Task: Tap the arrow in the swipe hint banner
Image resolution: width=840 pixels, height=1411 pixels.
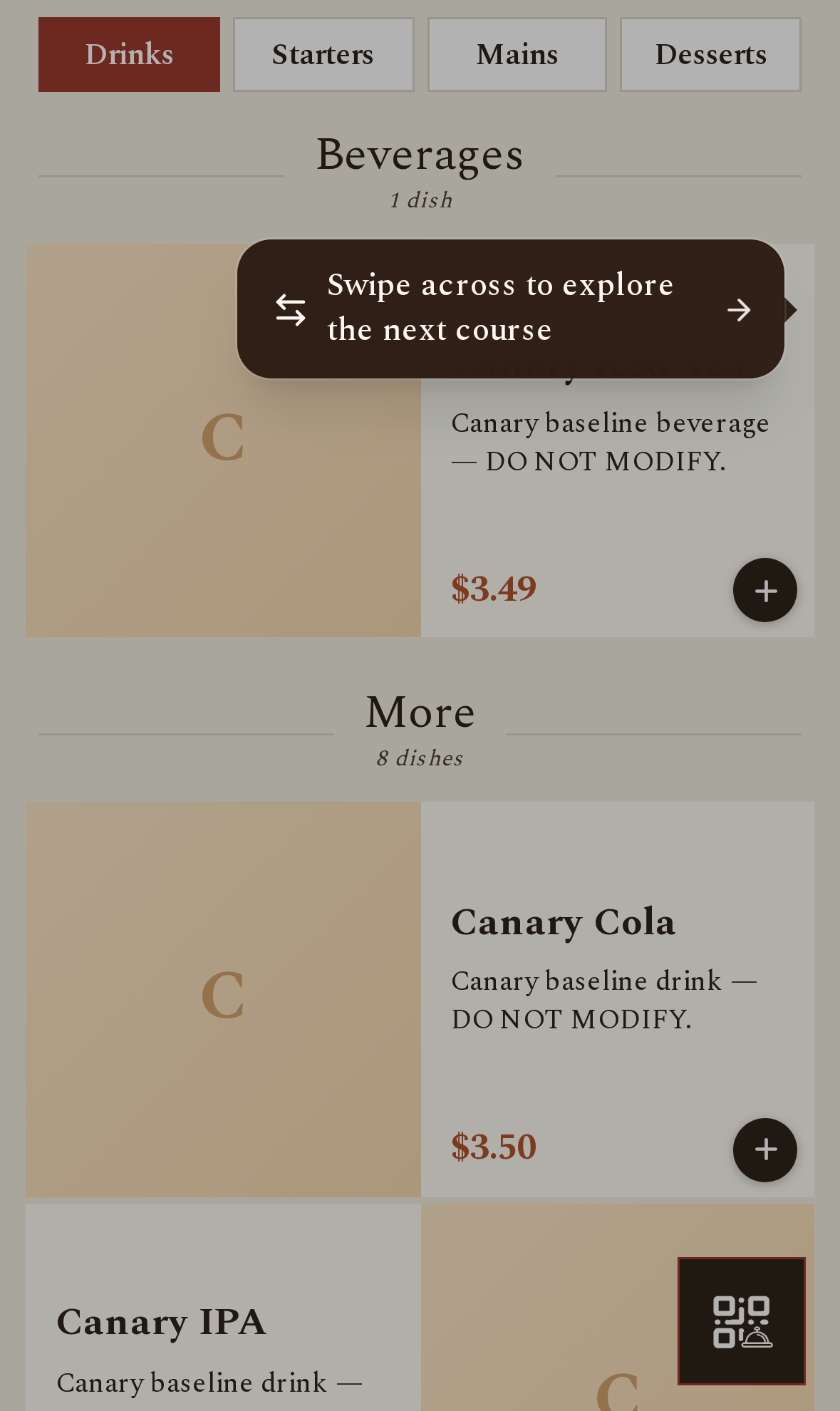Action: (739, 310)
